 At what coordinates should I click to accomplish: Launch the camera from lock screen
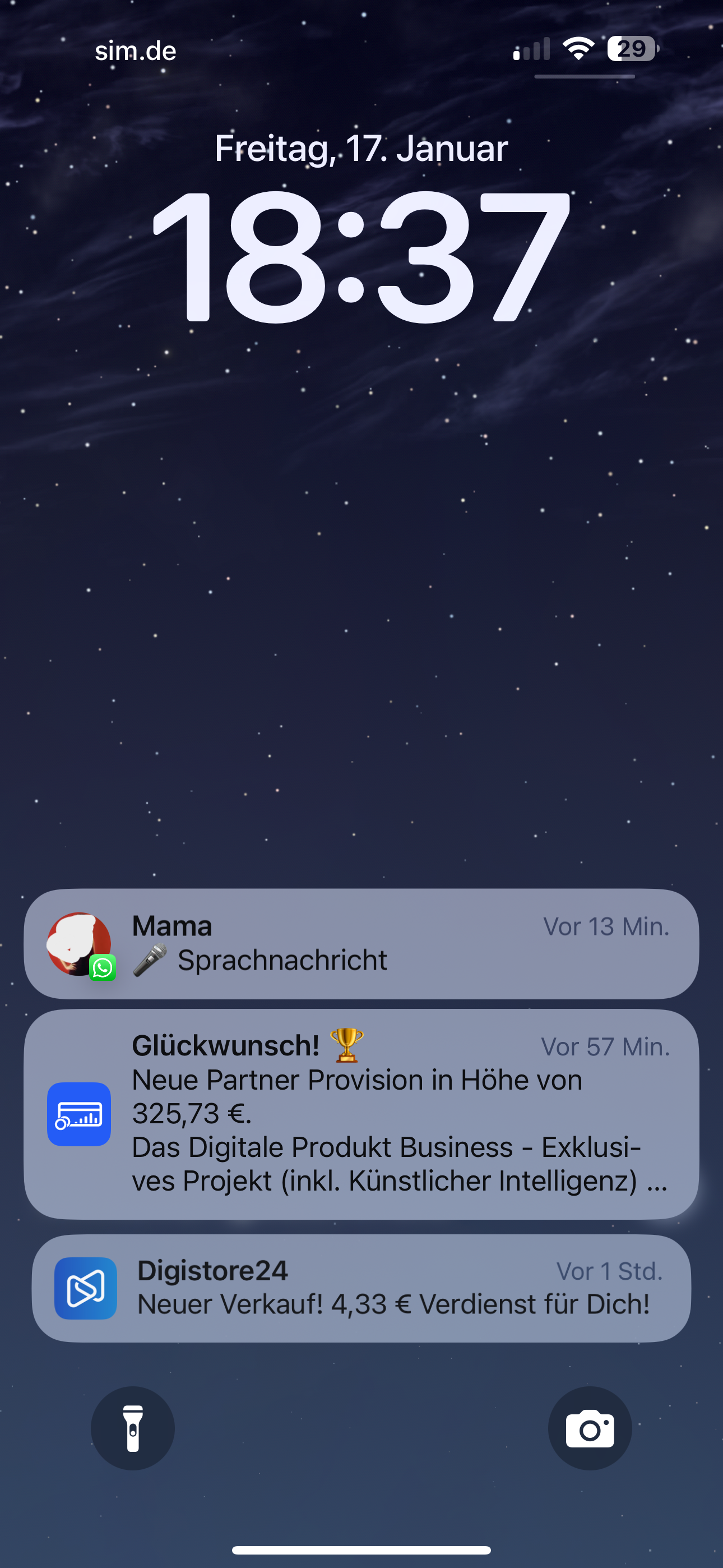click(589, 1428)
